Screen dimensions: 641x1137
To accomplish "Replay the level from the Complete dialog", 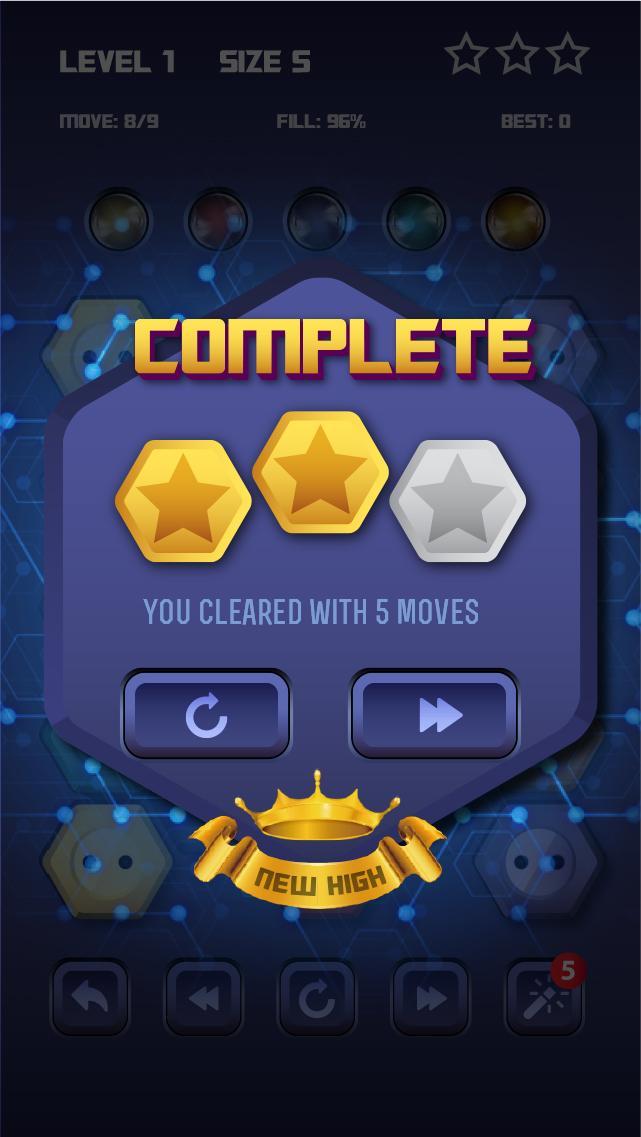I will [x=207, y=714].
